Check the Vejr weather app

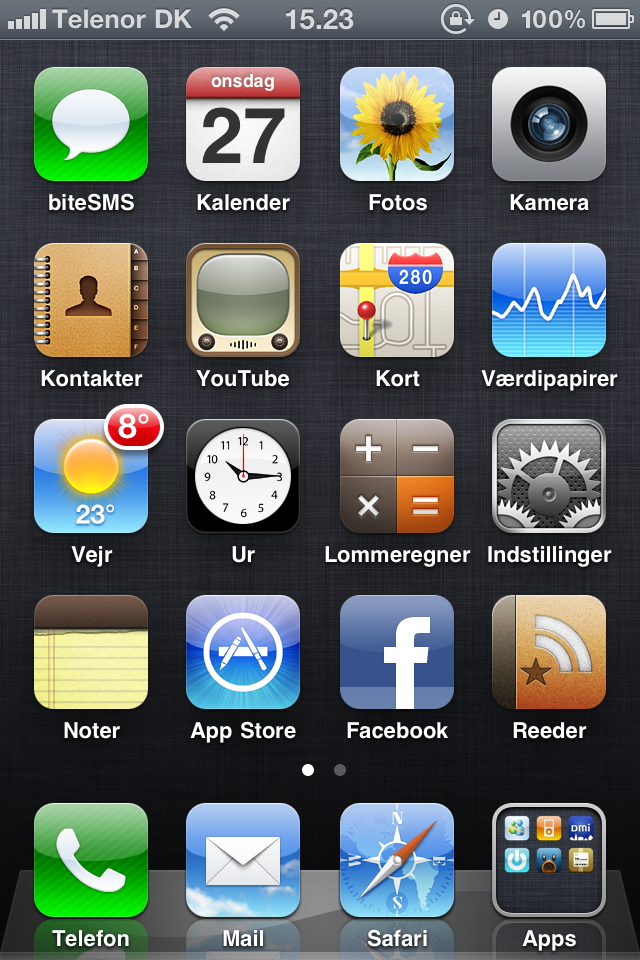pyautogui.click(x=91, y=477)
